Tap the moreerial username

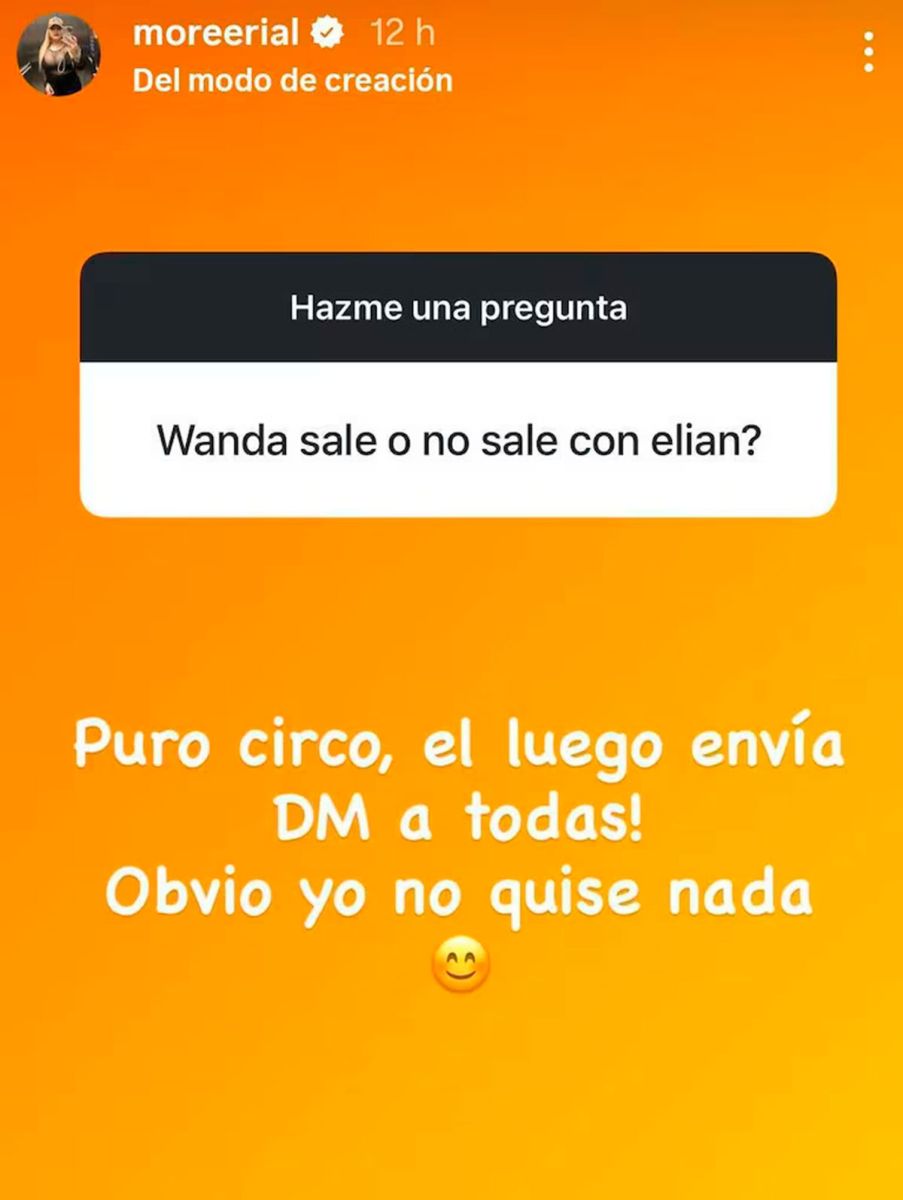[216, 34]
